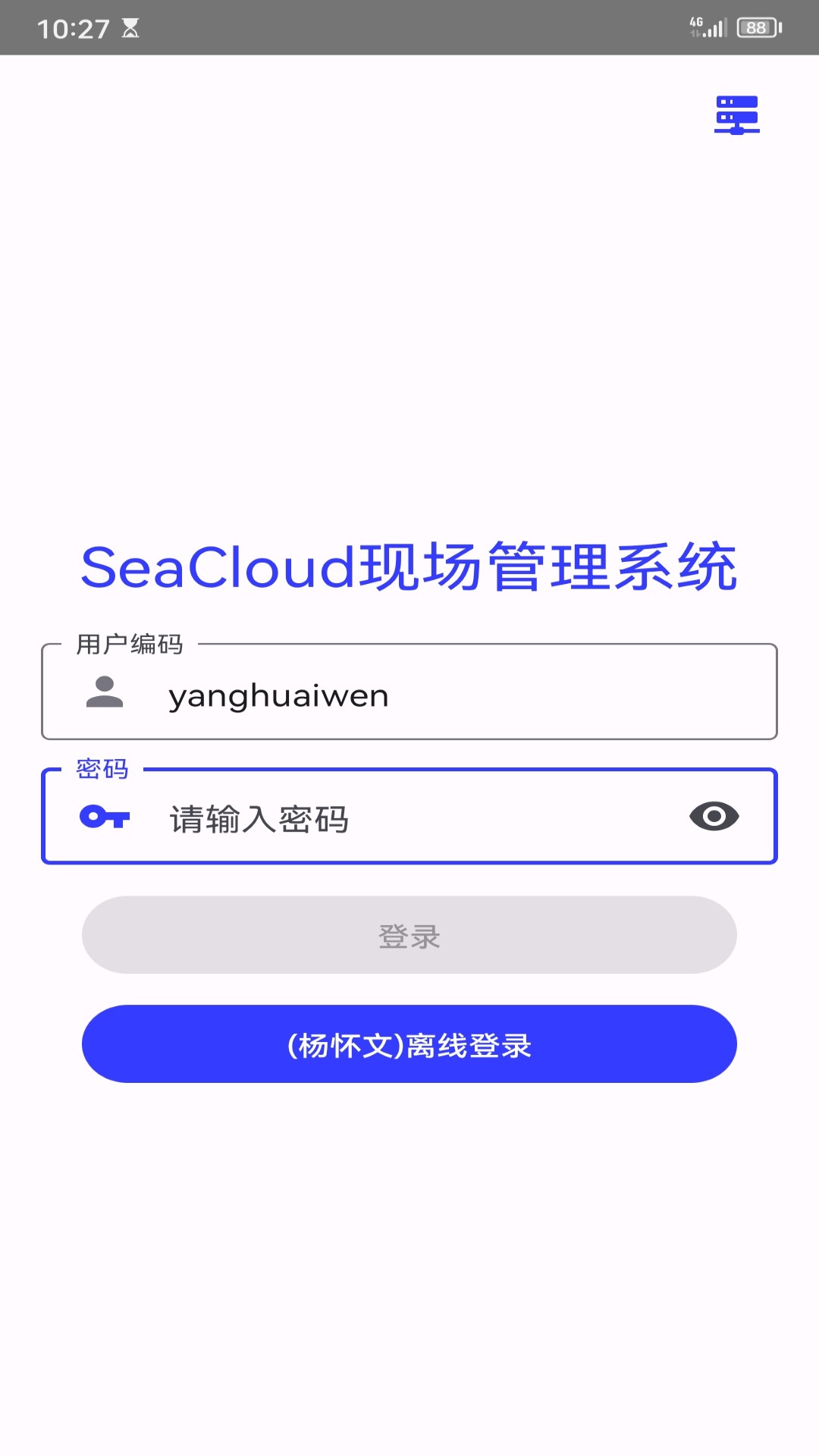The height and width of the screenshot is (1456, 819).
Task: Select the SeaCloud现场管理系统 title text
Action: coord(409,569)
